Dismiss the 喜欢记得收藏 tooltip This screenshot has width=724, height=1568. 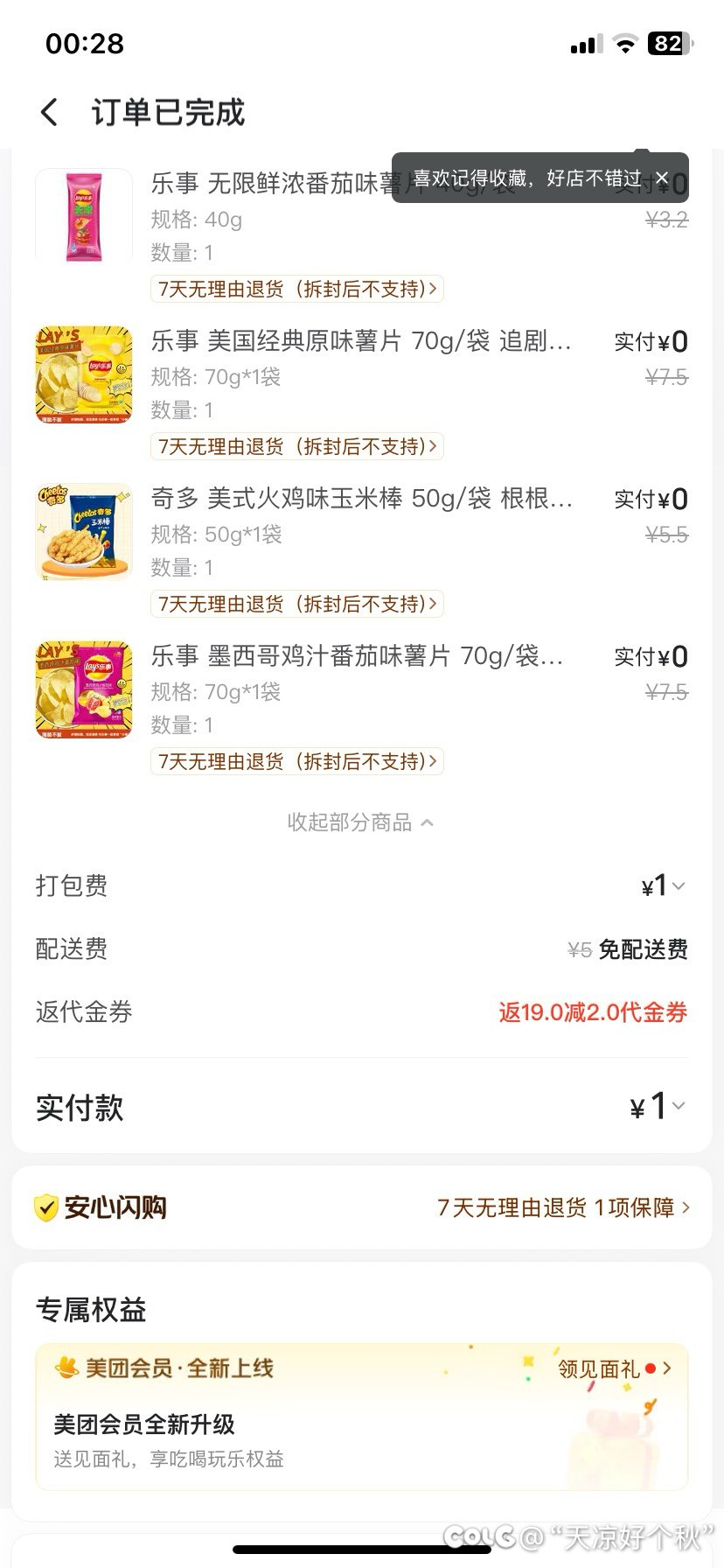pyautogui.click(x=662, y=178)
